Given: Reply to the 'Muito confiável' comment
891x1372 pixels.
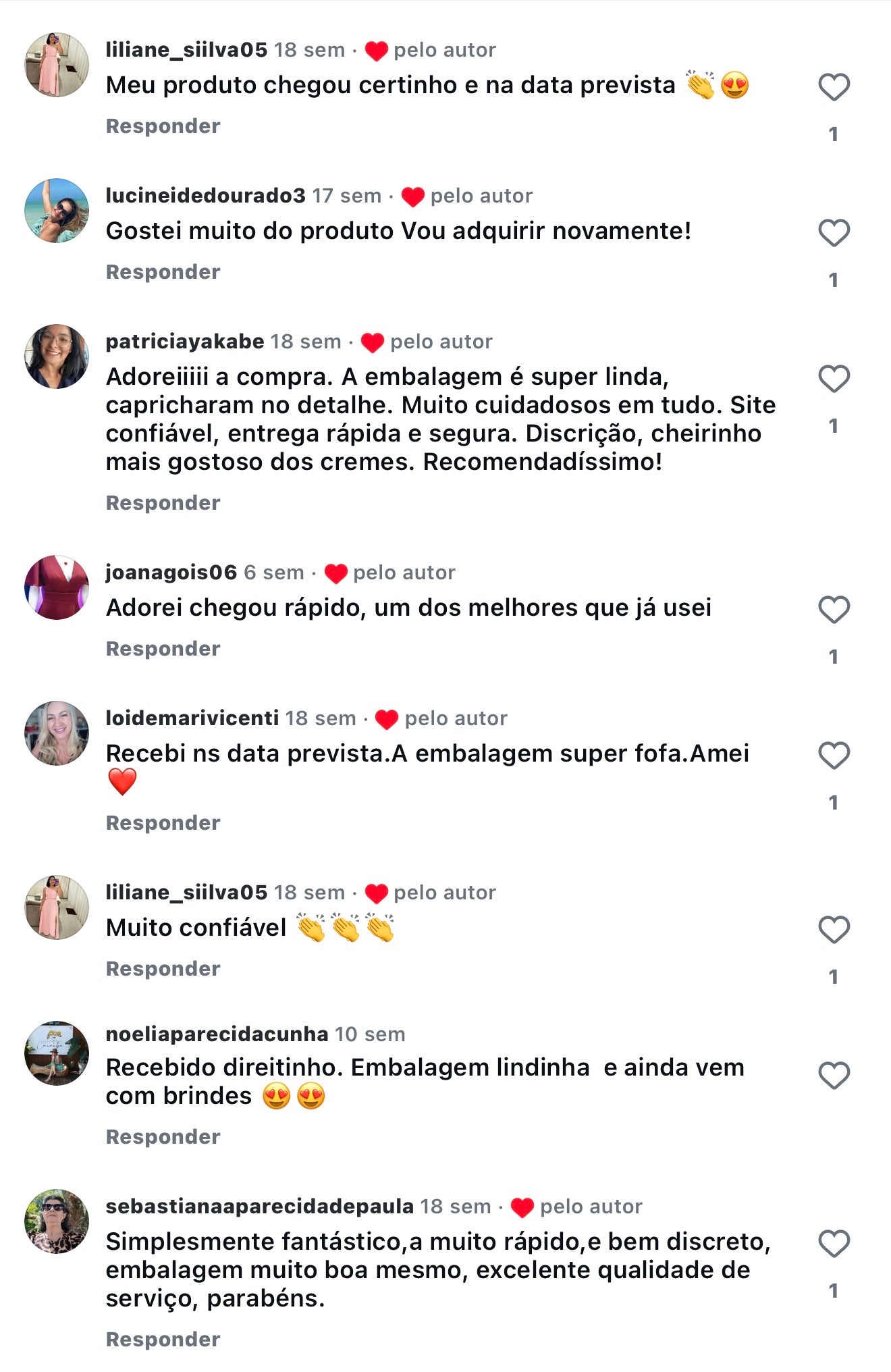Looking at the screenshot, I should tap(163, 969).
